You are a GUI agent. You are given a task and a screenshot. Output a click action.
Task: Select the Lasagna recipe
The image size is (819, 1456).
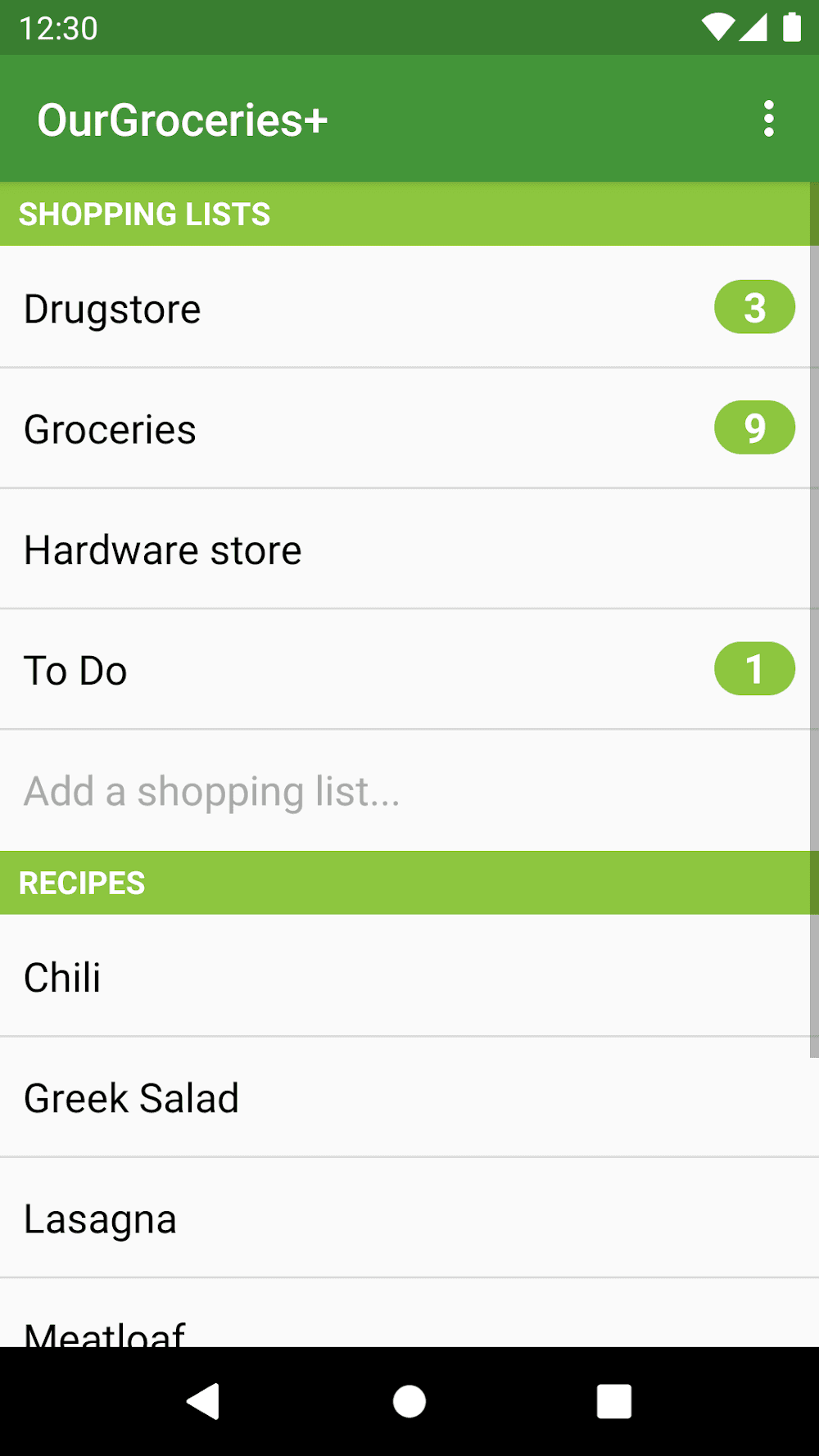coord(328,1218)
